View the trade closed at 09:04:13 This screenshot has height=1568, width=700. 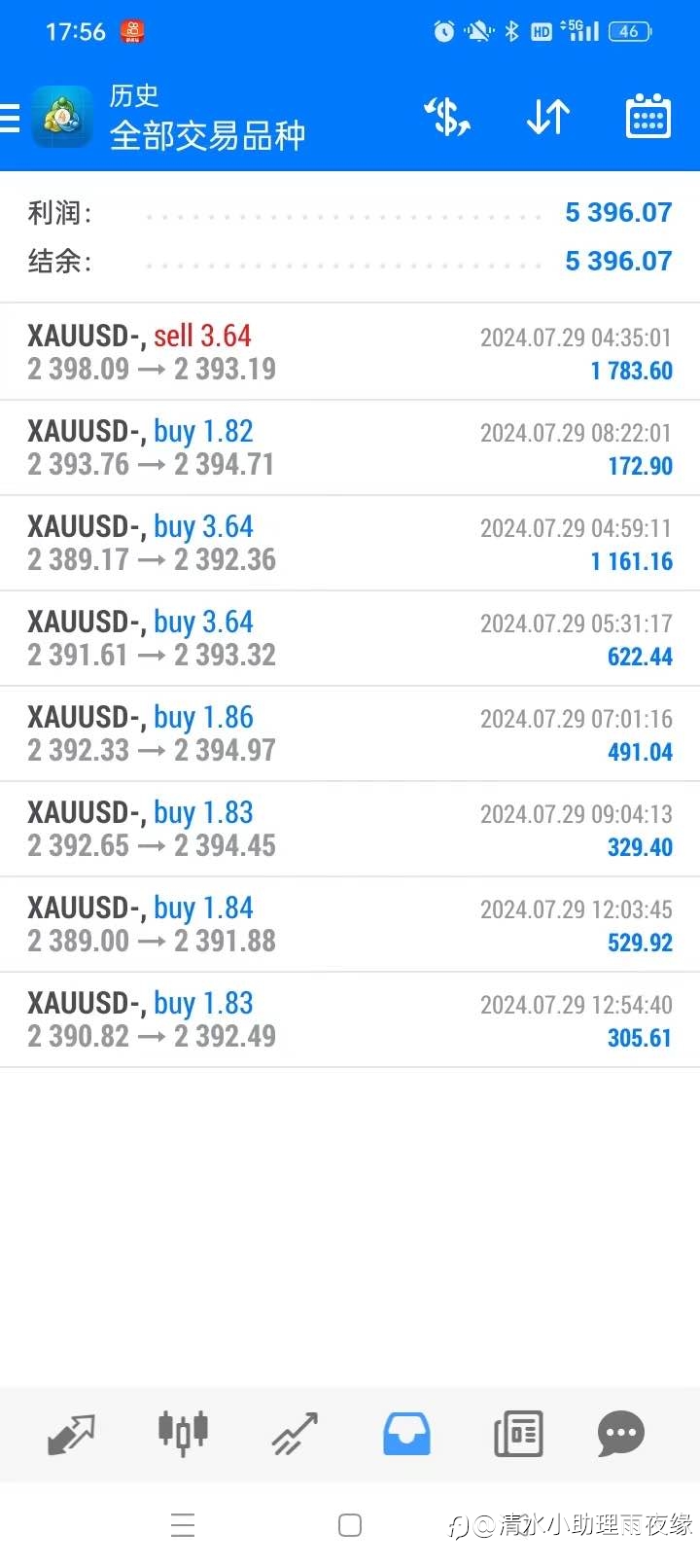point(350,829)
